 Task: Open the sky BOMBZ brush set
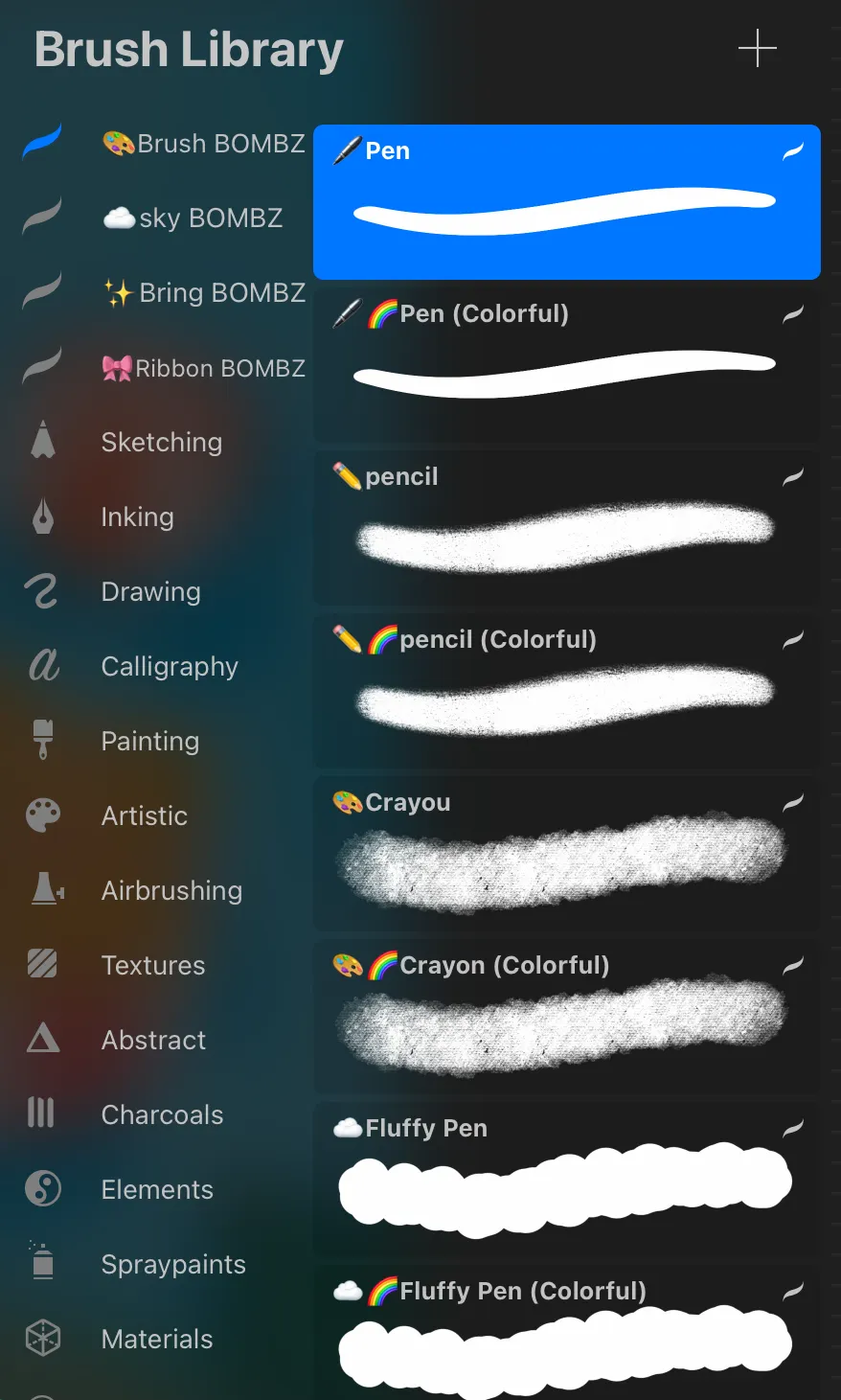pos(192,218)
